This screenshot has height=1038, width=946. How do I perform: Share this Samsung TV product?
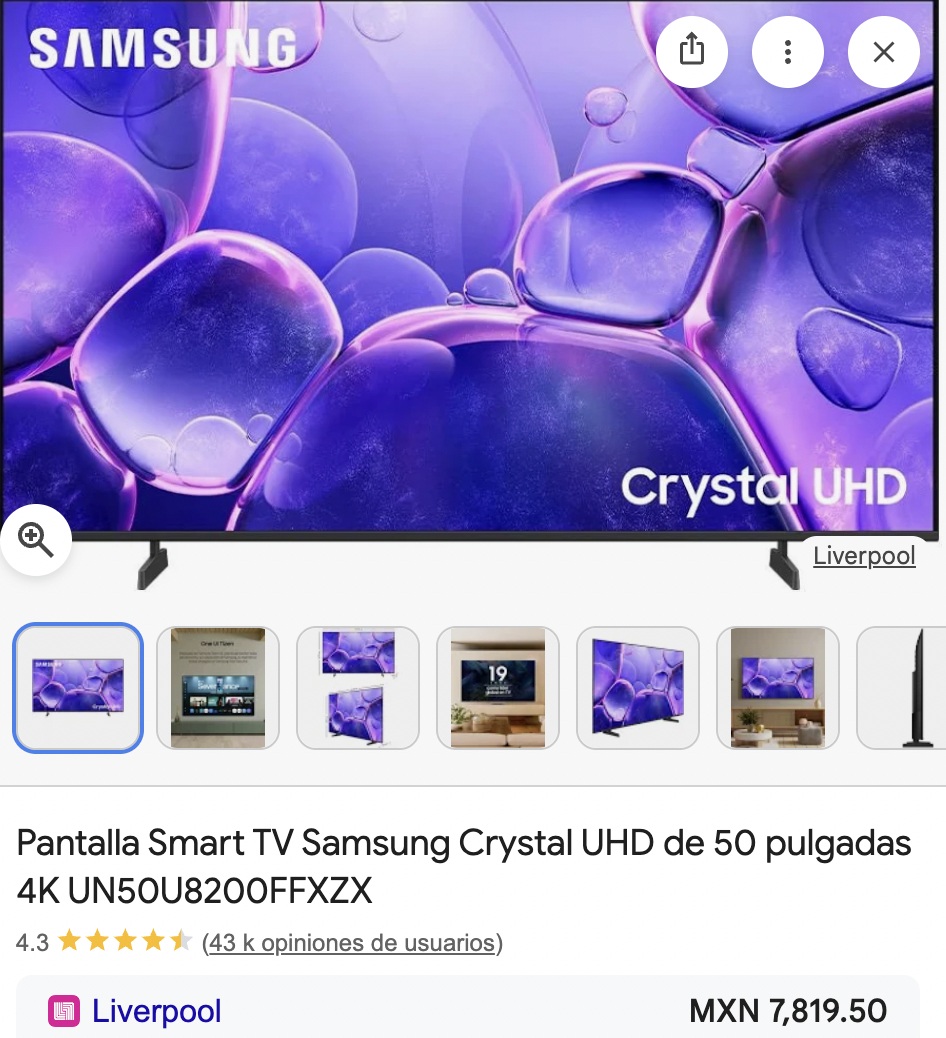tap(692, 51)
